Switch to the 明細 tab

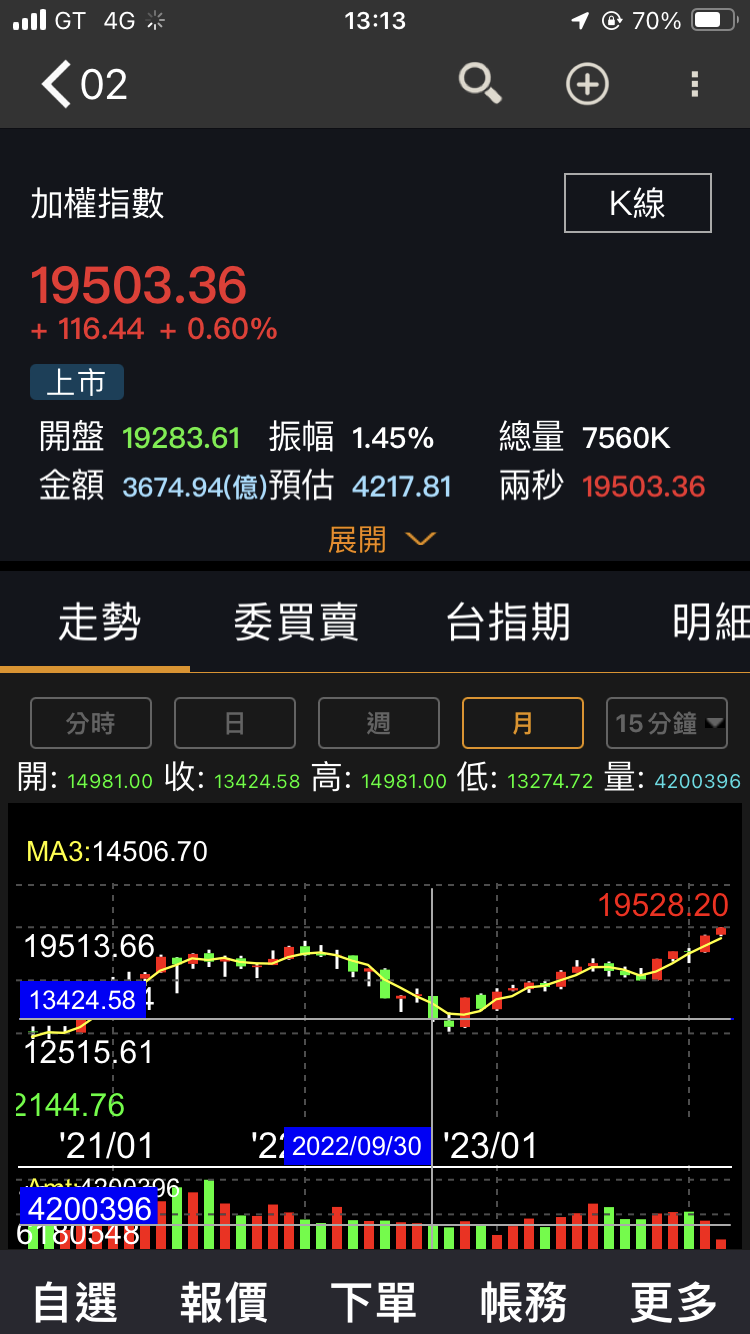click(x=710, y=623)
